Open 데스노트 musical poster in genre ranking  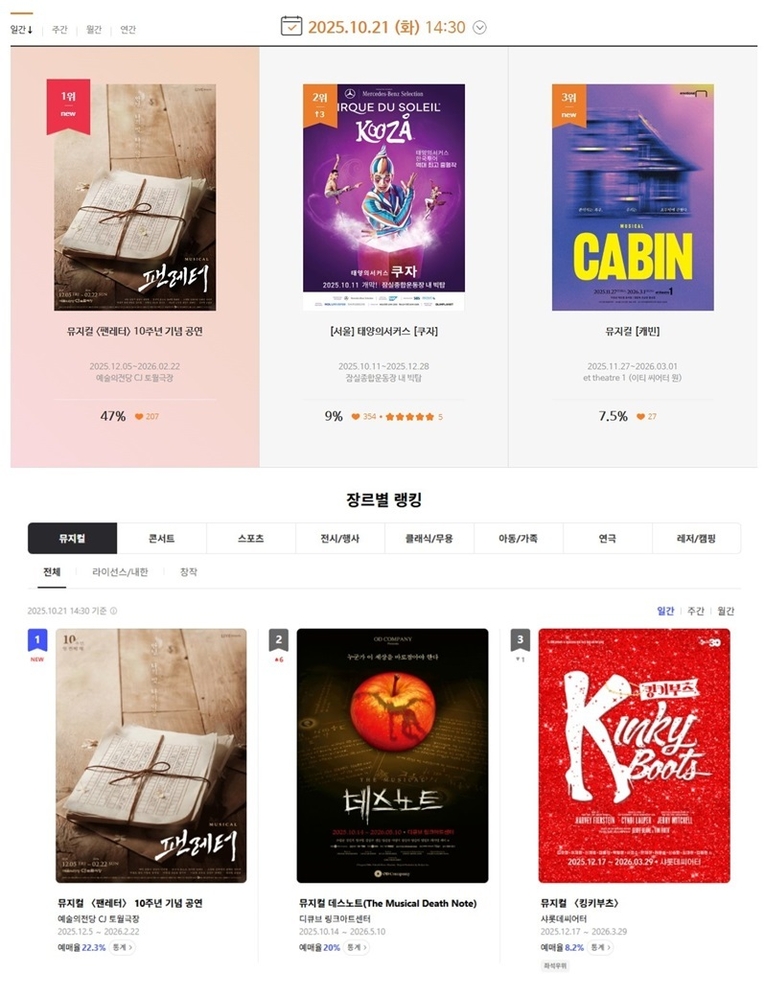[392, 755]
